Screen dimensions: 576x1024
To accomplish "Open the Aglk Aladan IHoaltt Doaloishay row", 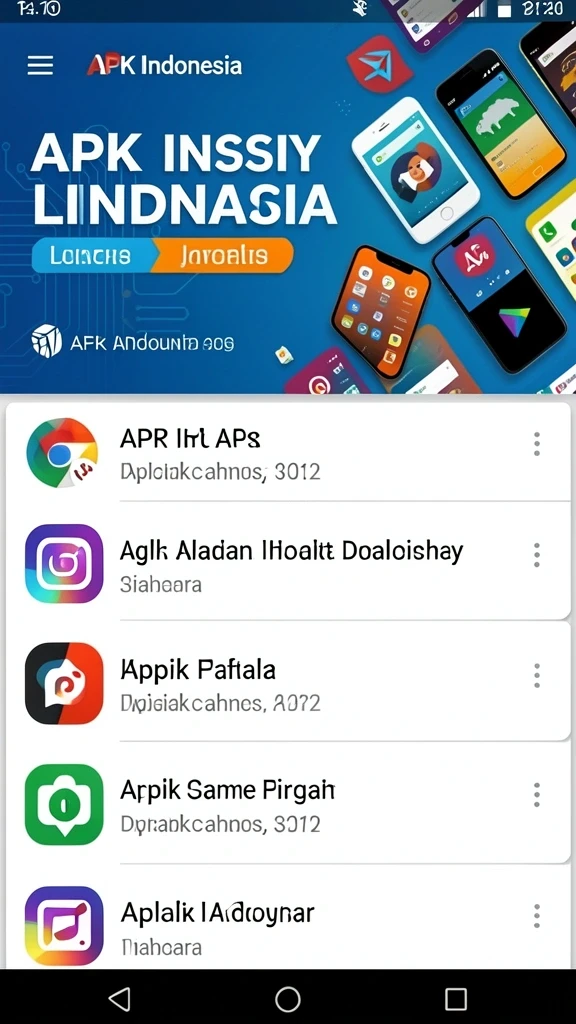I will pos(288,562).
